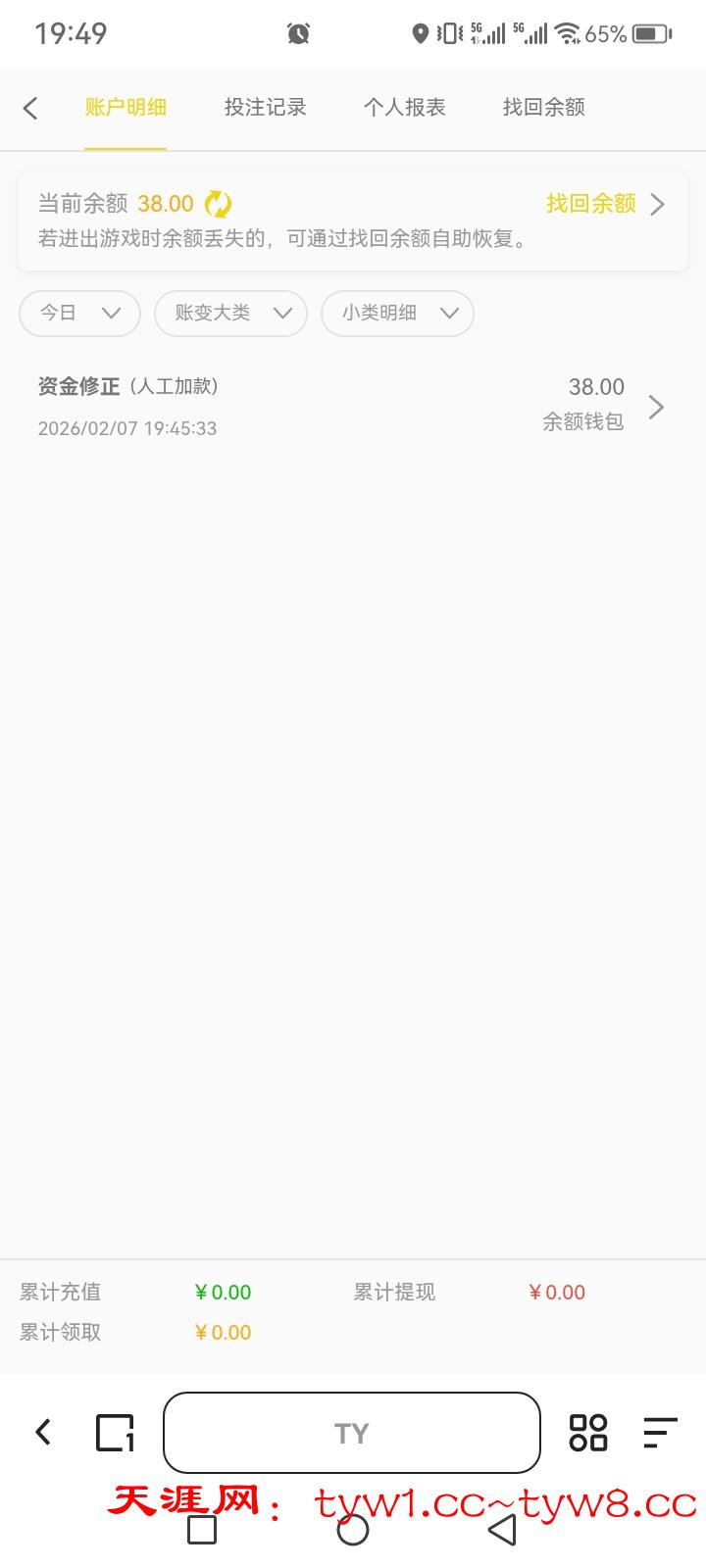Viewport: 706px width, 1568px height.
Task: Expand the 今日 date dropdown
Action: coord(79,314)
